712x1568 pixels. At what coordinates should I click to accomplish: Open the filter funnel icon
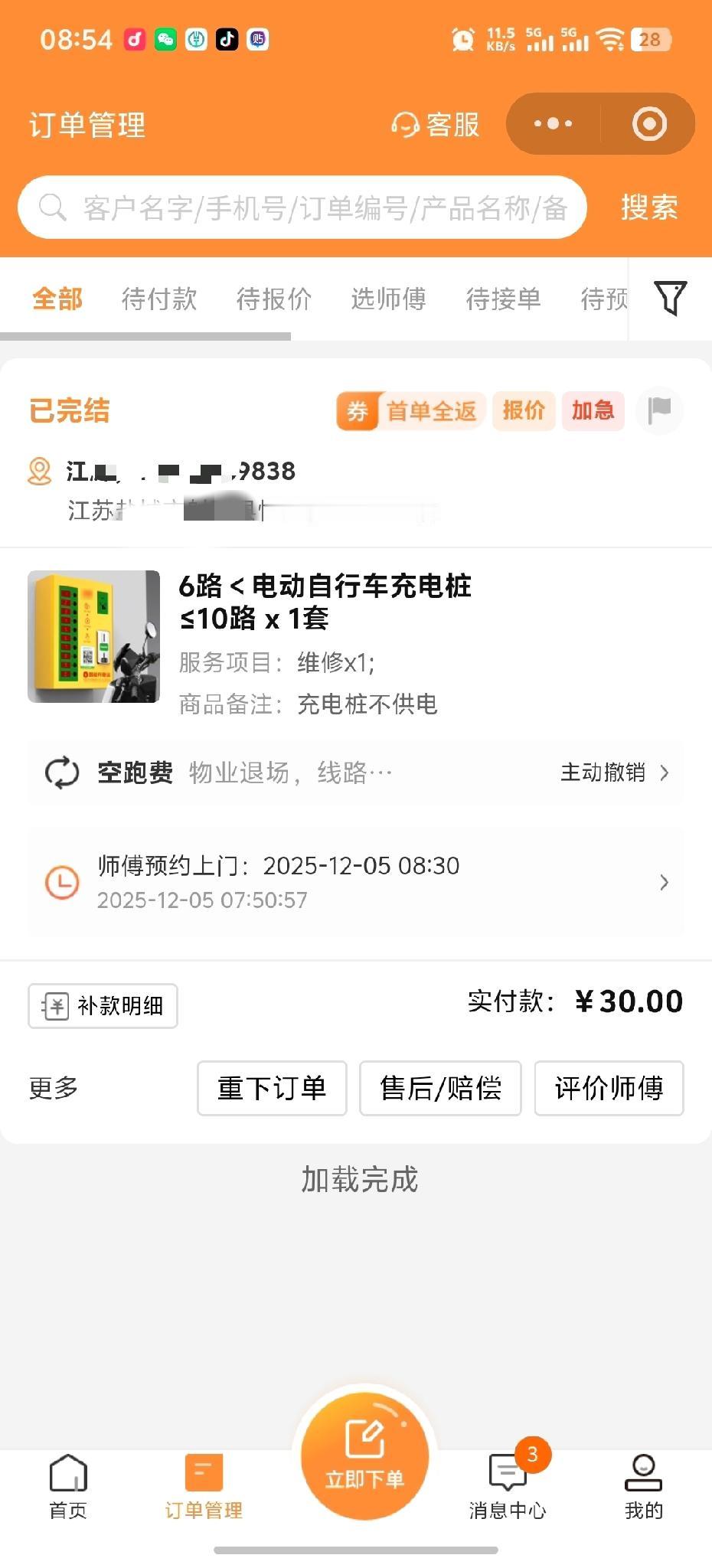668,299
